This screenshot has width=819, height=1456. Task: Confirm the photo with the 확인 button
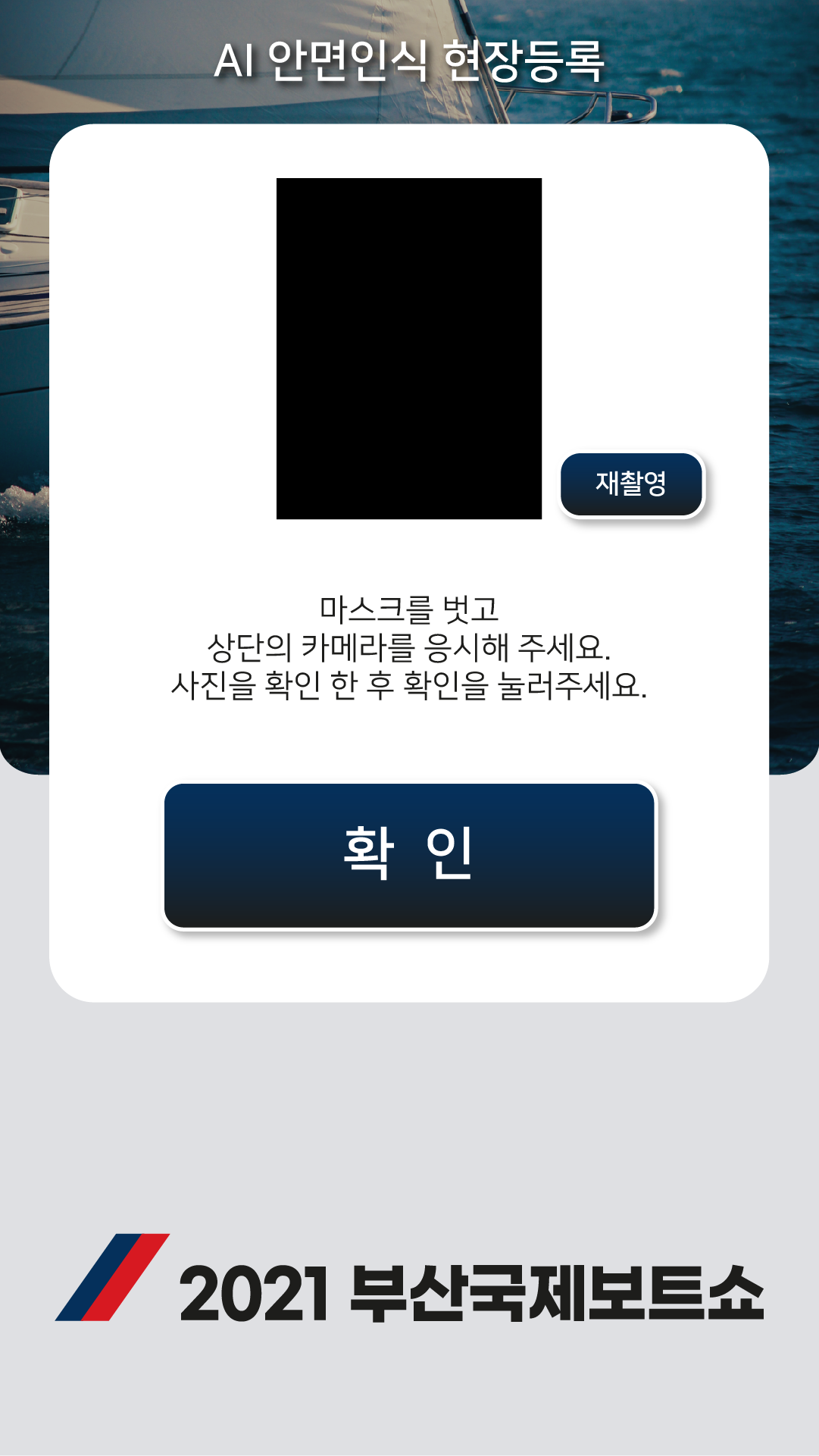(409, 855)
